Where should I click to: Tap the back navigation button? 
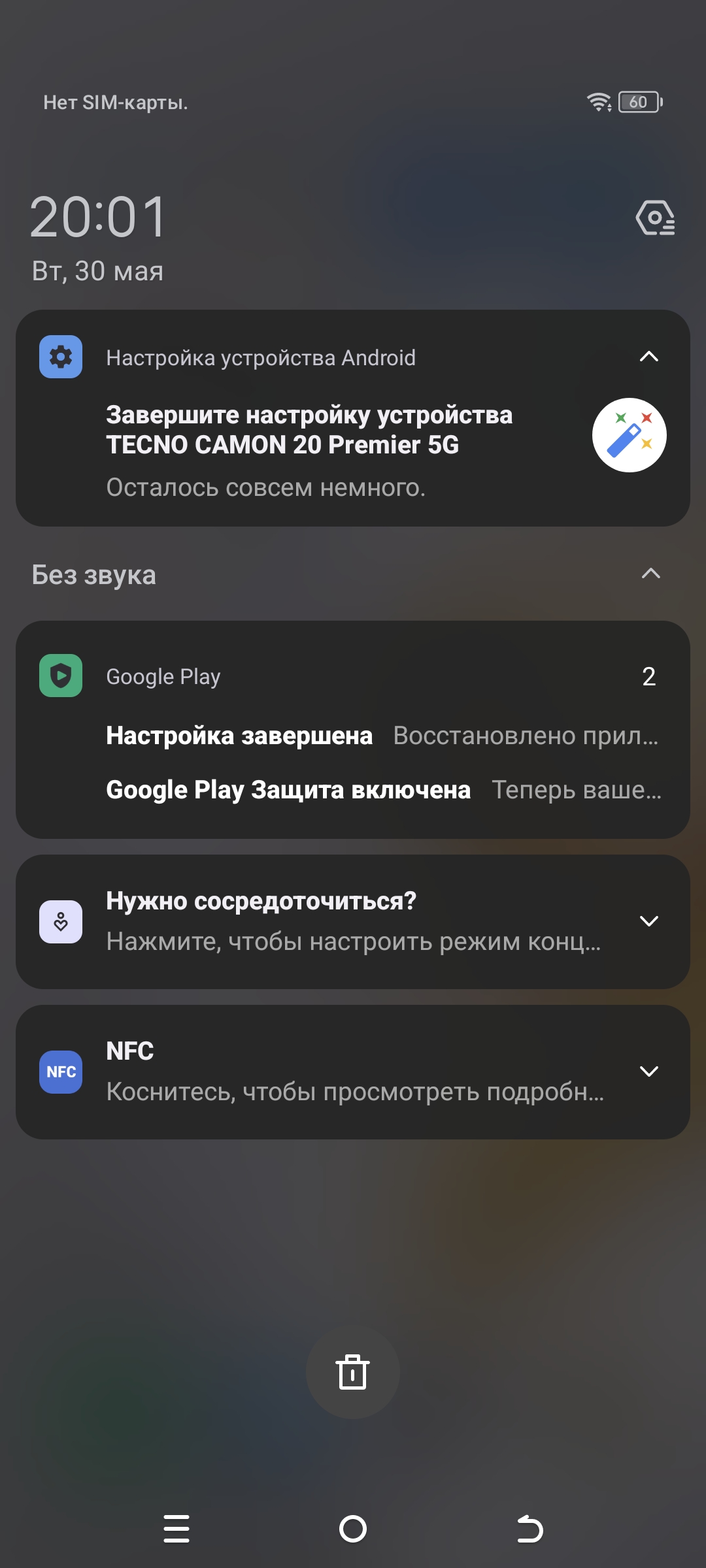click(x=529, y=1529)
